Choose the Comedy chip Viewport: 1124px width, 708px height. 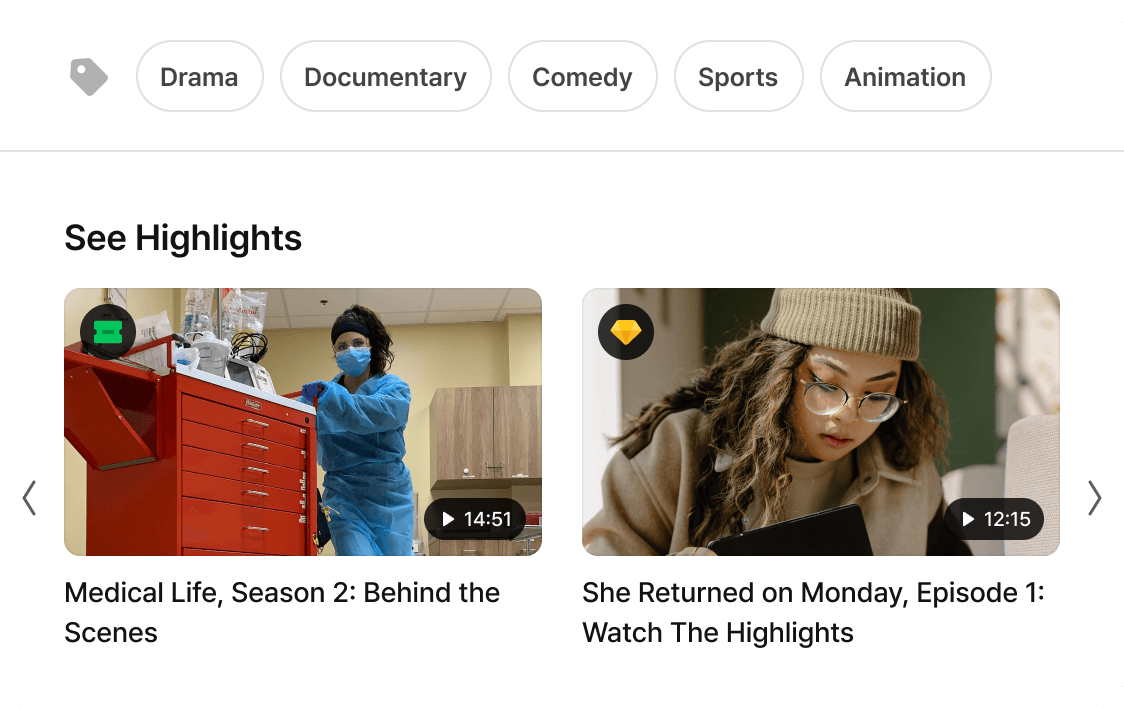point(582,77)
